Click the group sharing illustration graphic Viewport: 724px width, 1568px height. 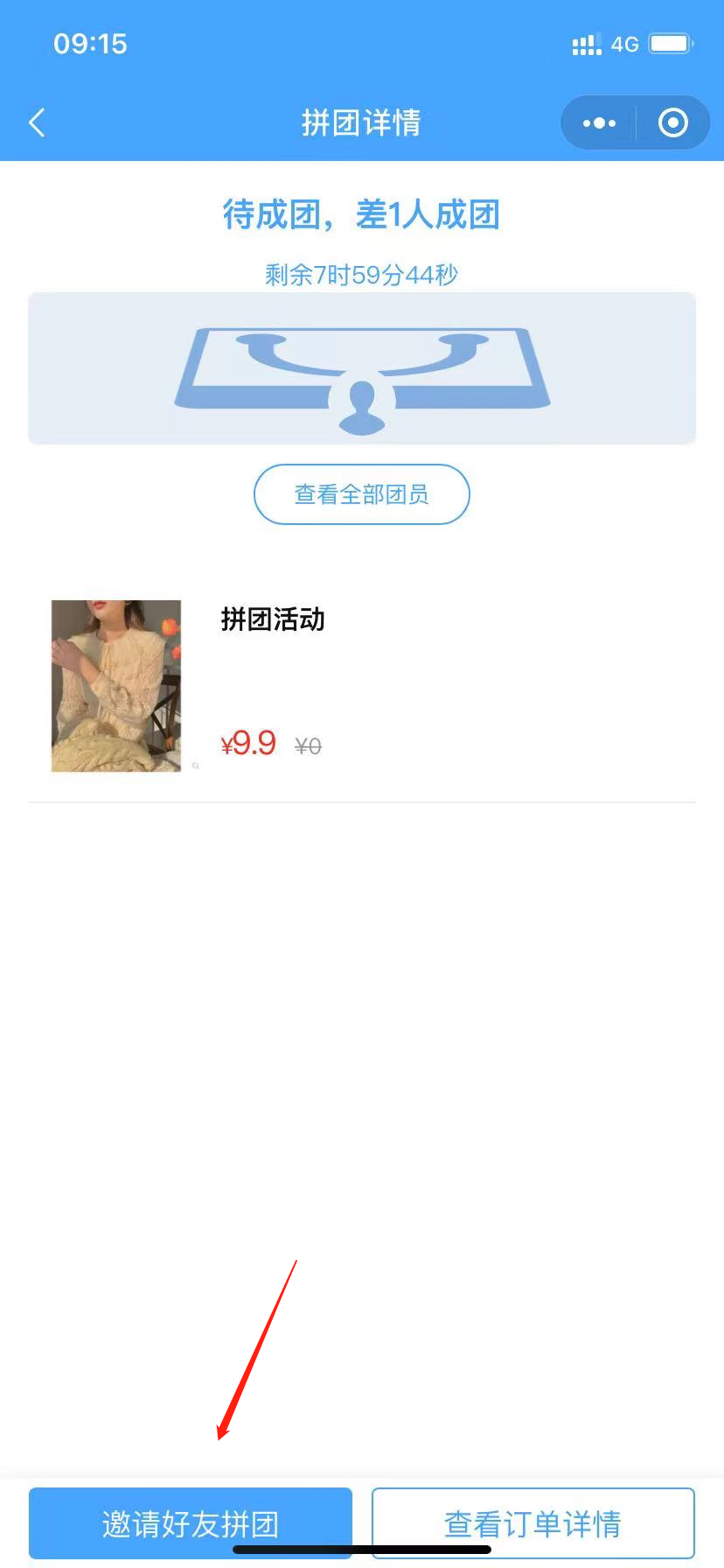coord(362,367)
